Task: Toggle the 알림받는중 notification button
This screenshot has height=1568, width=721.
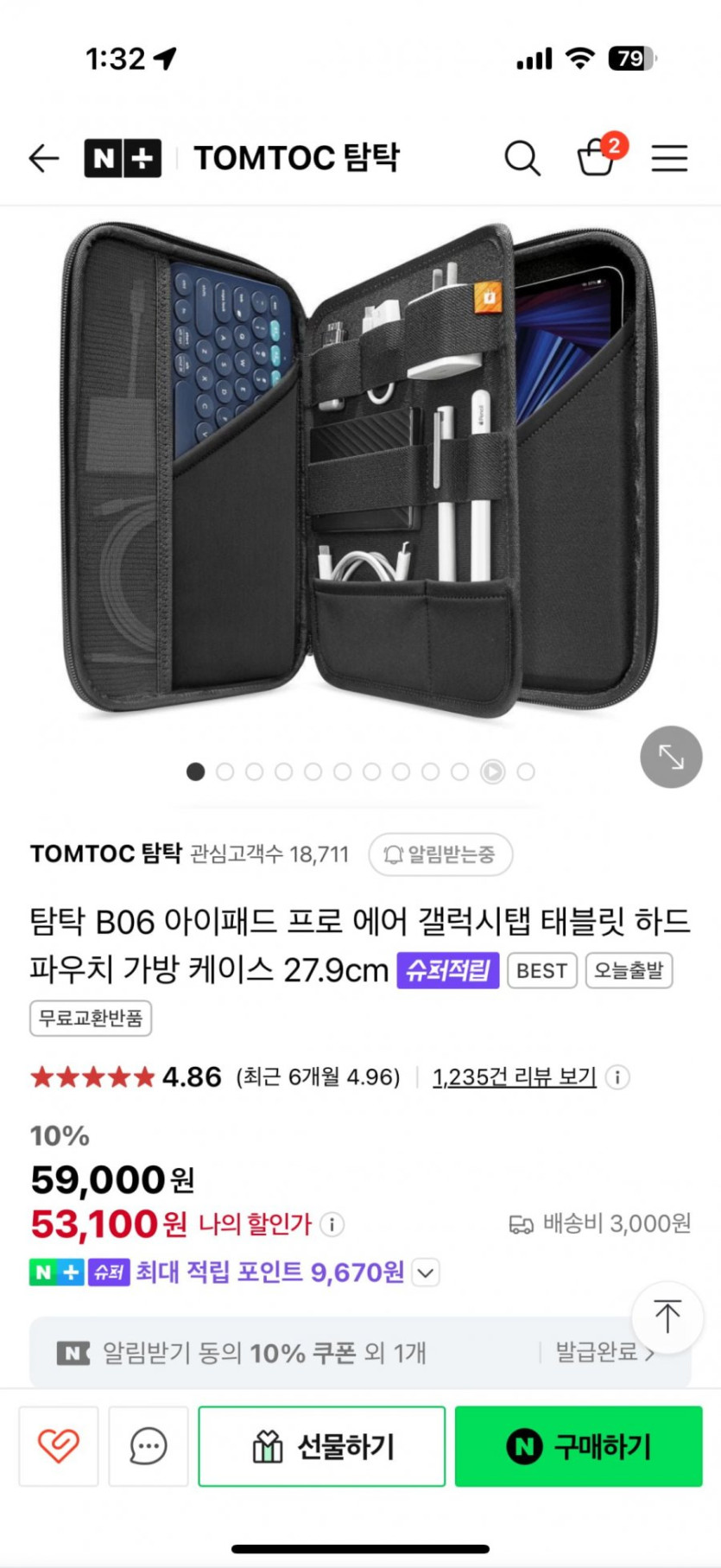Action: coord(440,854)
